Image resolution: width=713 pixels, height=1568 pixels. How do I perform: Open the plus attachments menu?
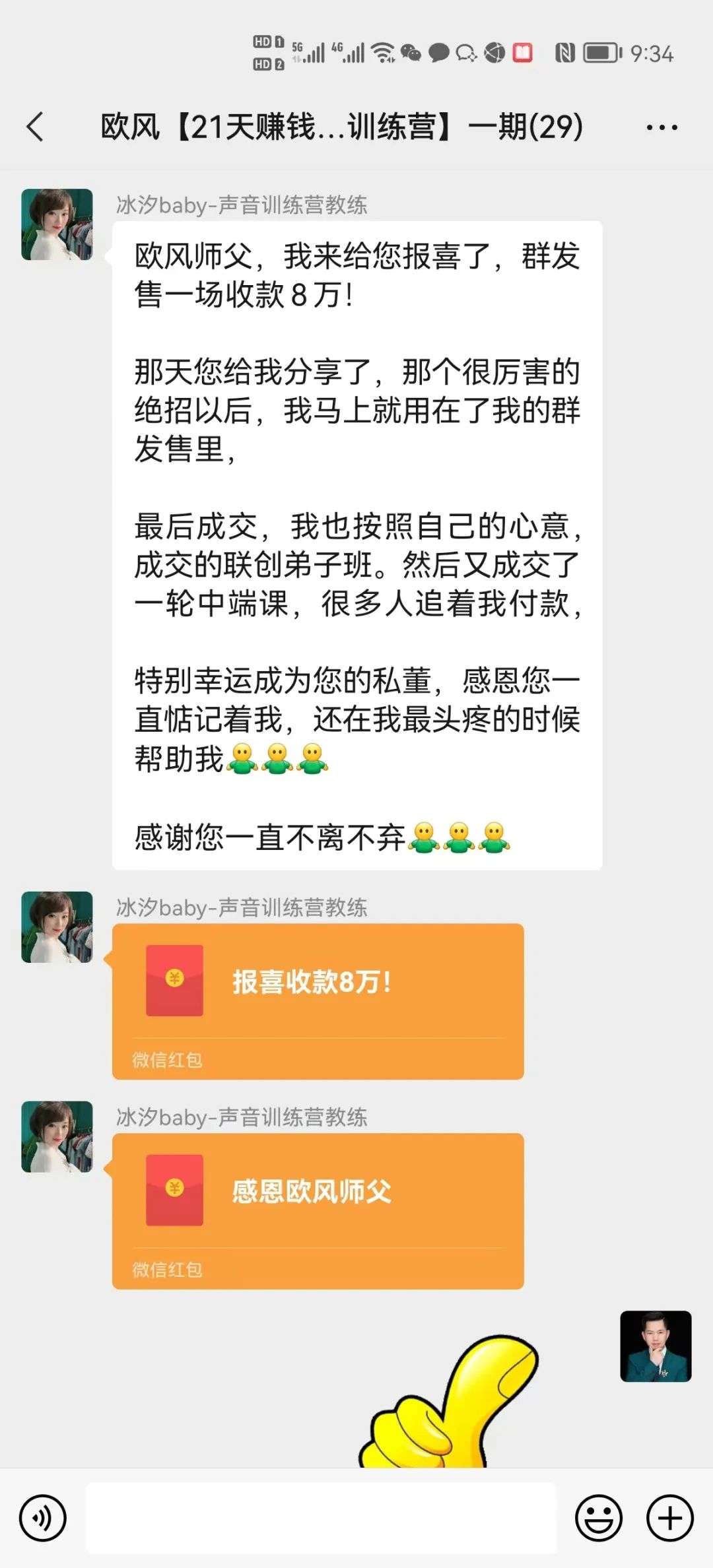[669, 1518]
